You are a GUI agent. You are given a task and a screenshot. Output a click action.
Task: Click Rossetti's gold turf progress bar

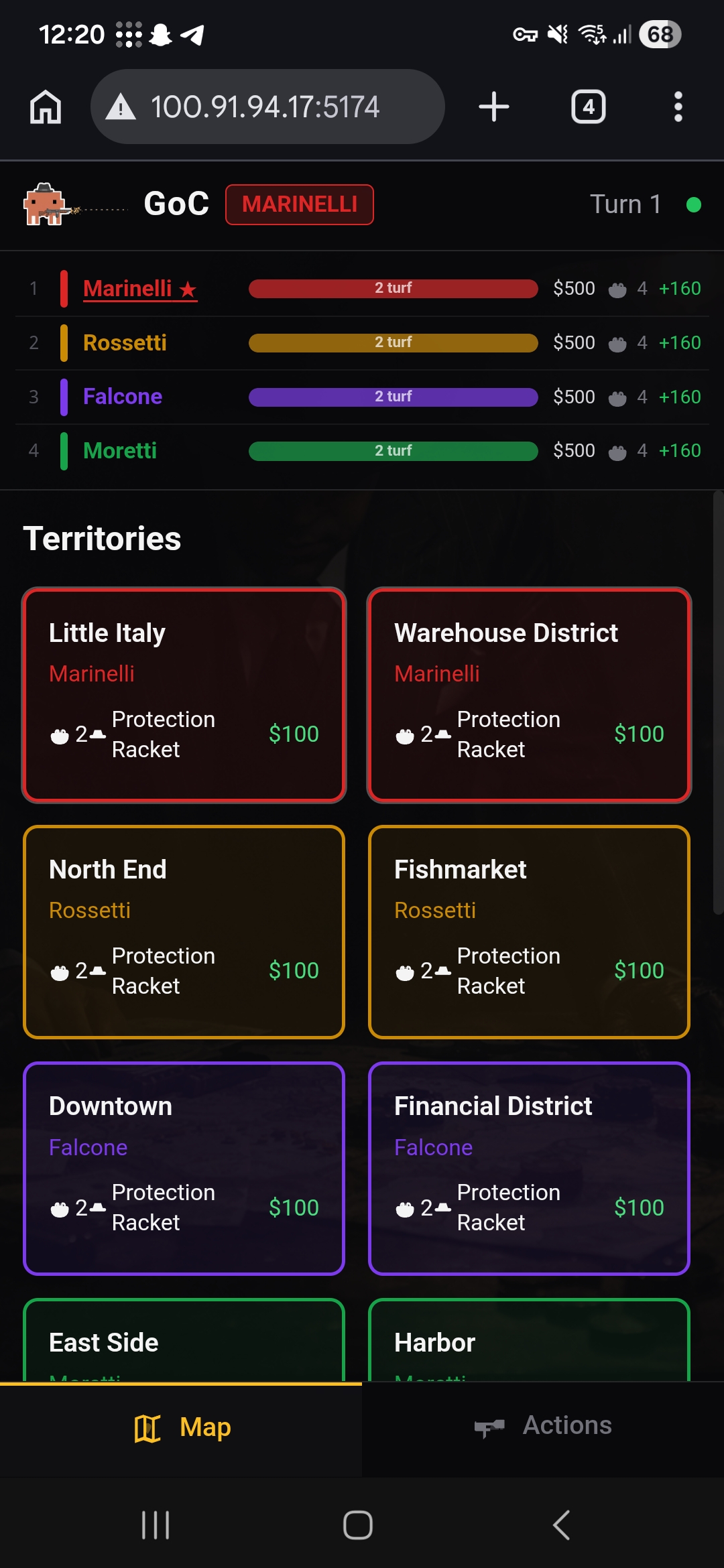(393, 342)
